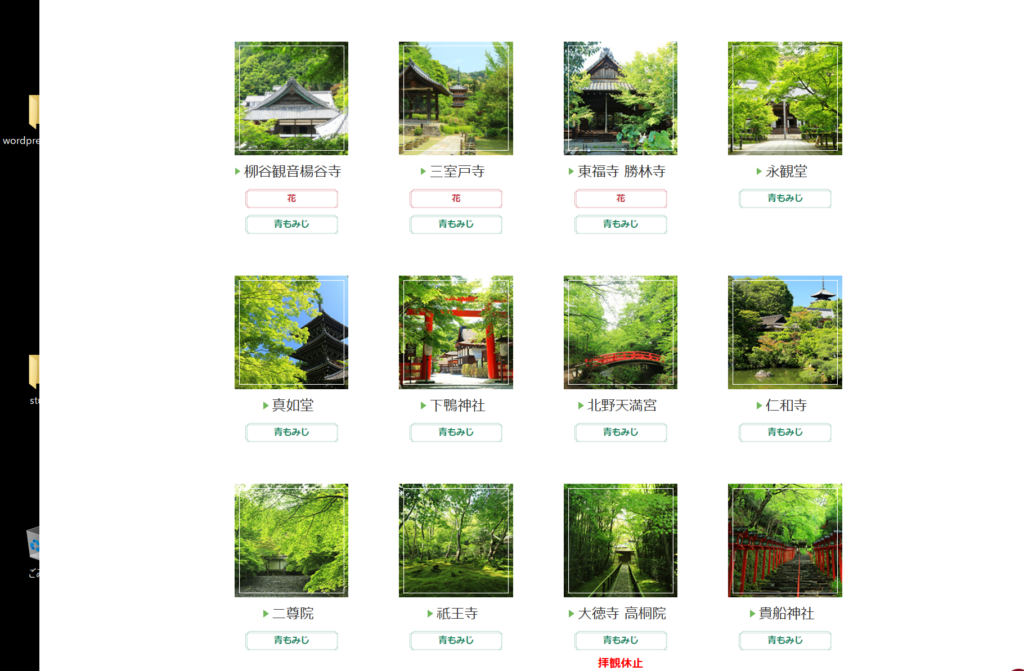The image size is (1024, 671).
Task: Open the 貴船神社 lantern stairs photo
Action: click(x=785, y=540)
